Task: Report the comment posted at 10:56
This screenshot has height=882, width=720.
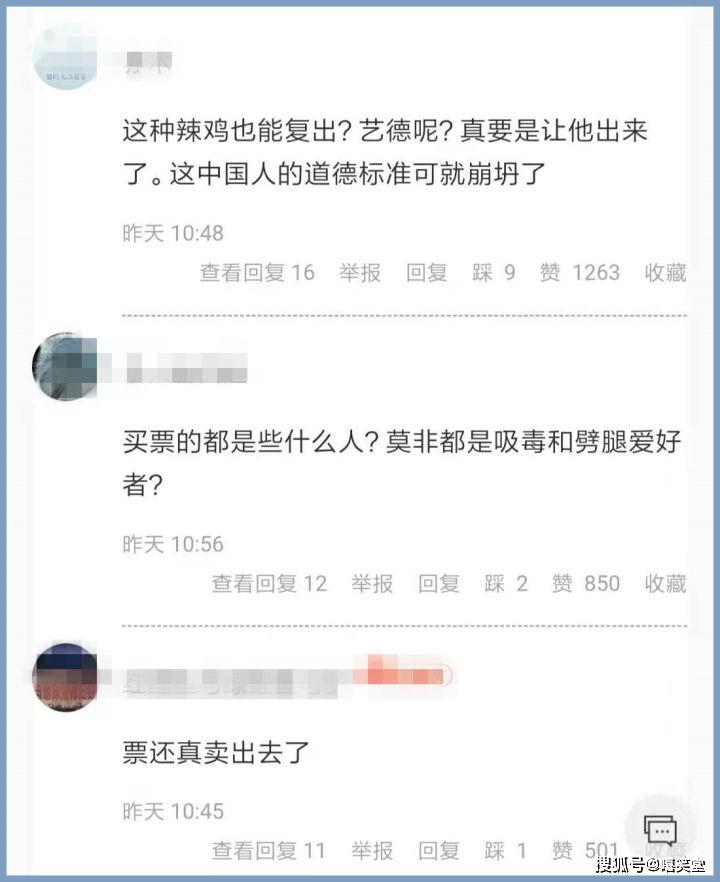Action: click(372, 584)
